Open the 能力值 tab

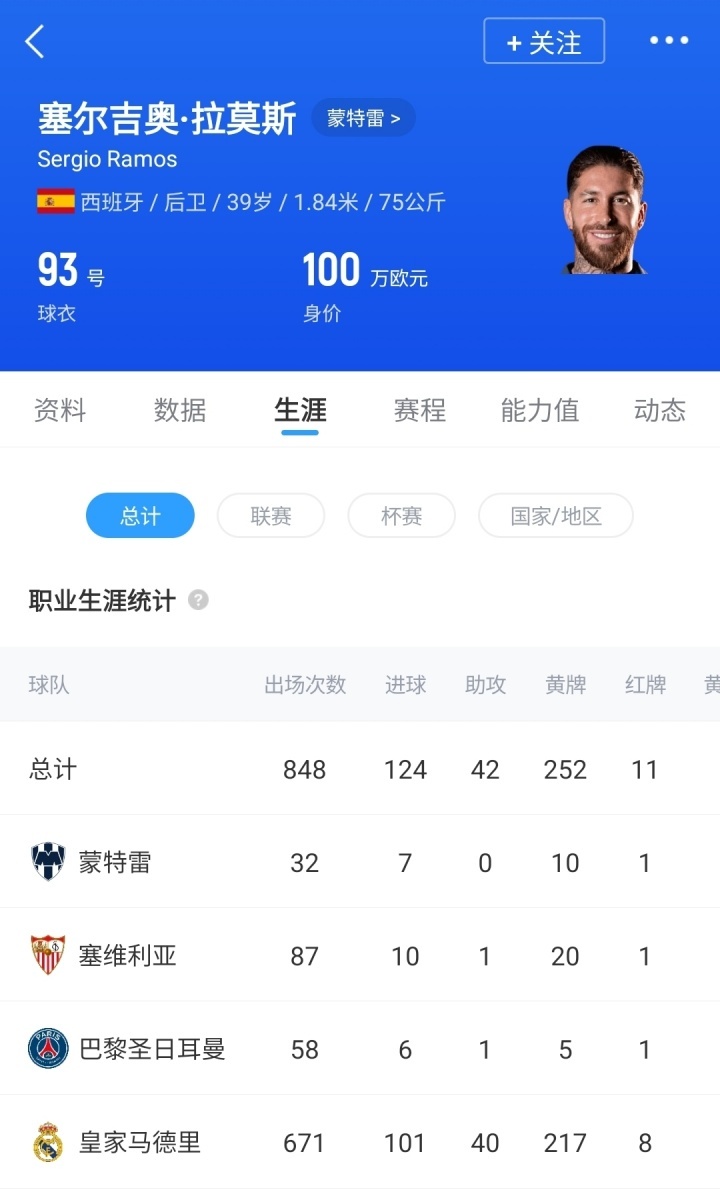(x=539, y=410)
